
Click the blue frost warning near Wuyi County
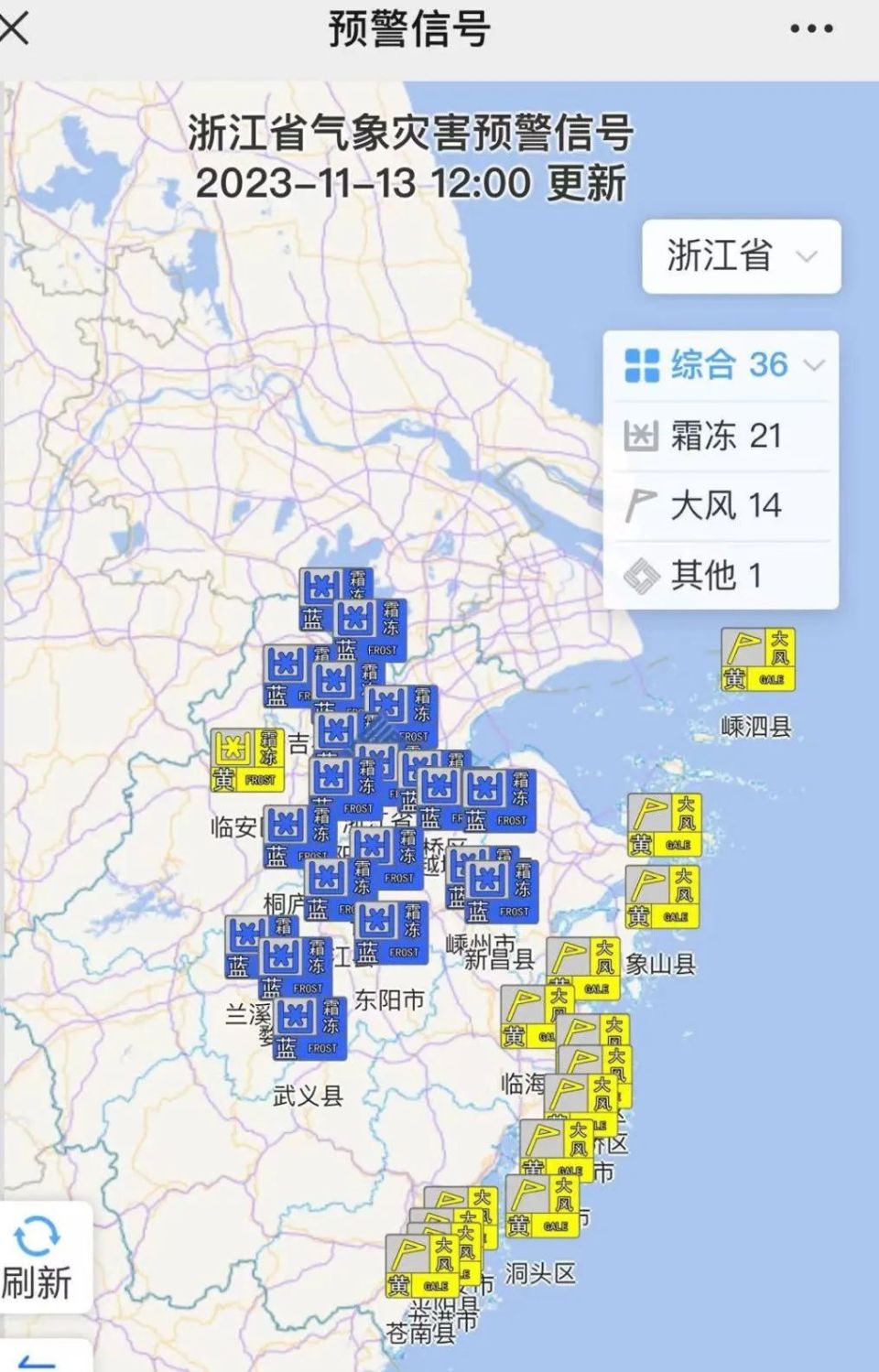[x=311, y=1030]
